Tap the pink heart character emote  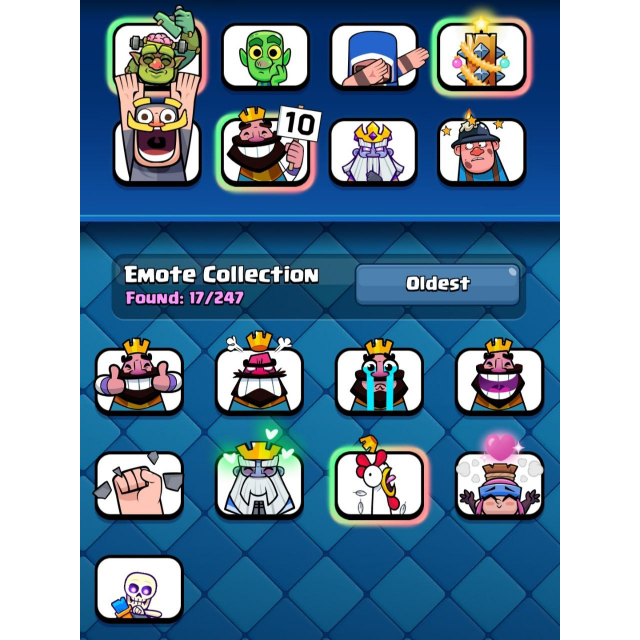pyautogui.click(x=499, y=485)
